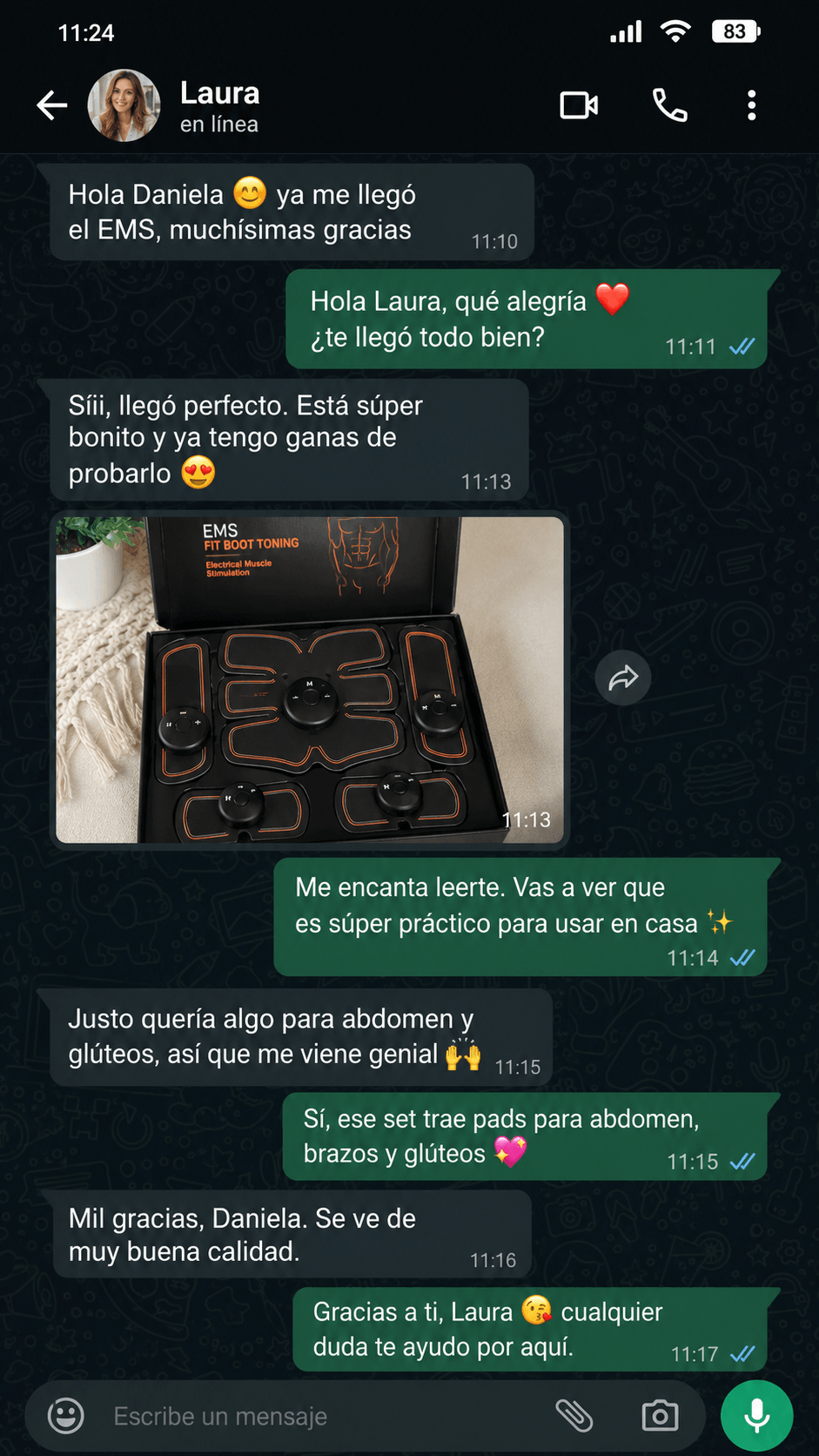The image size is (819, 1456).
Task: Open the EMS kit photo
Action: (310, 679)
